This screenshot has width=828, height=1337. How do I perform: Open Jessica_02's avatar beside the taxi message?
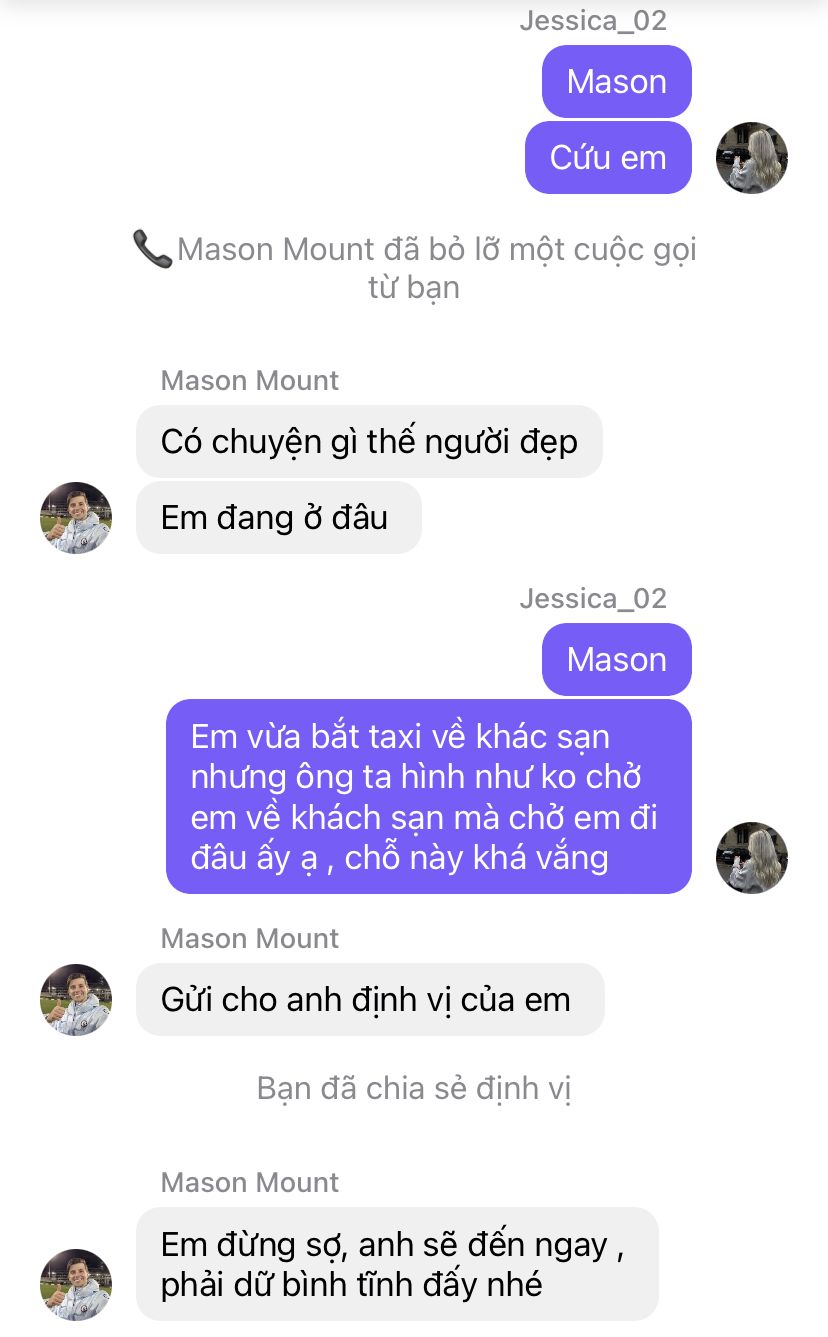(x=752, y=857)
